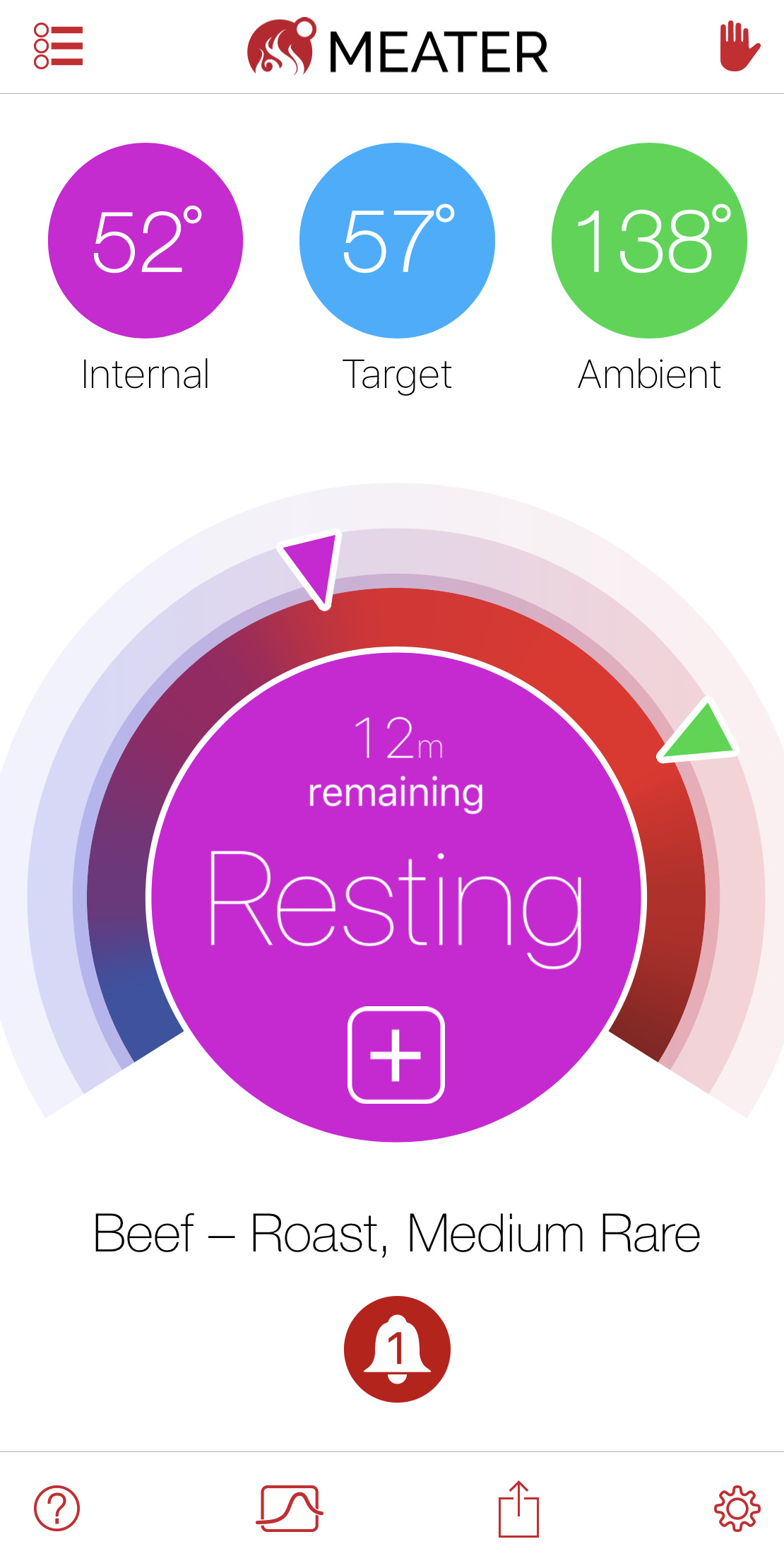Open settings gear
784x1556 pixels.
[x=737, y=1508]
